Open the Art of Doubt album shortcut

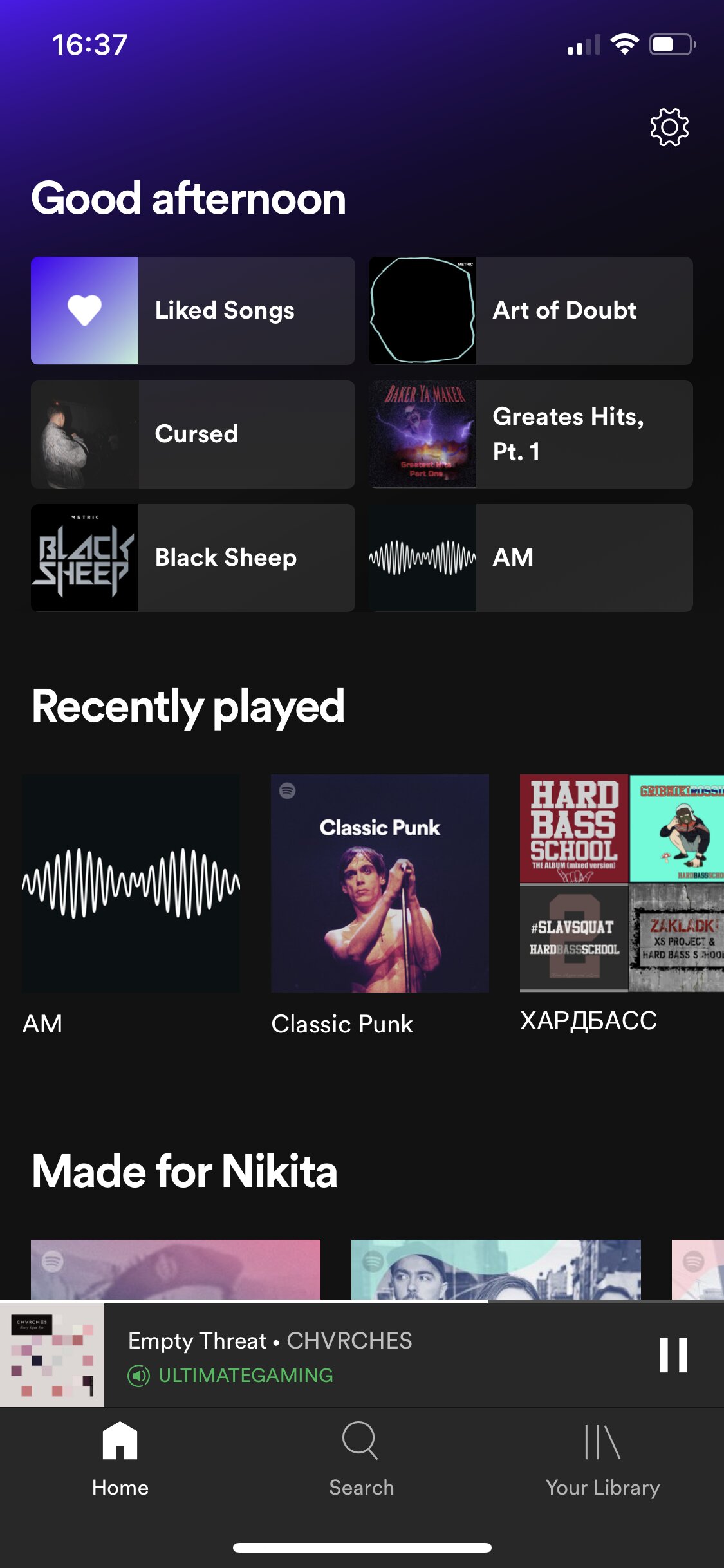point(531,311)
